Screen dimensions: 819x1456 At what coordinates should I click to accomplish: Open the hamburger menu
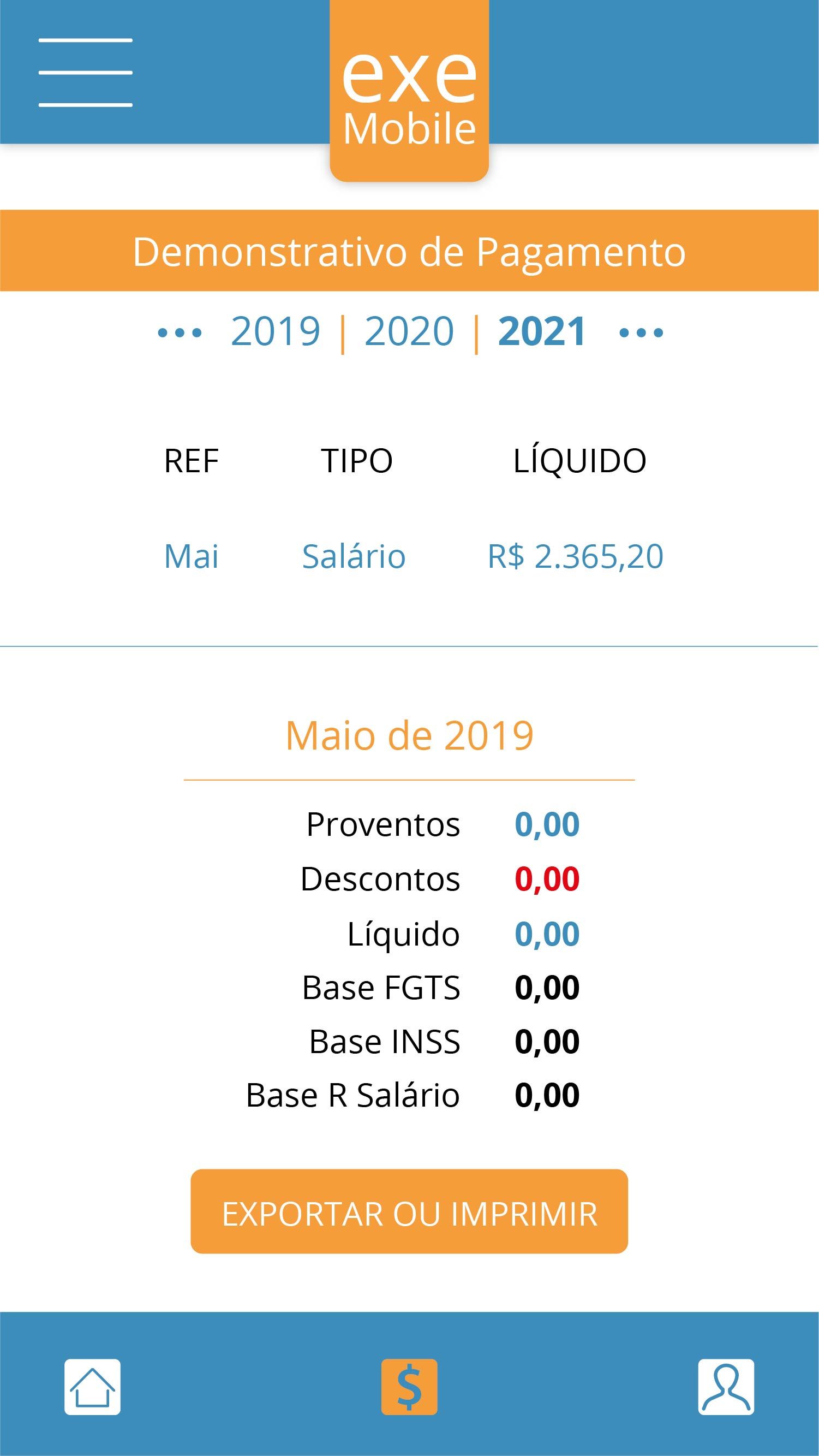coord(85,73)
